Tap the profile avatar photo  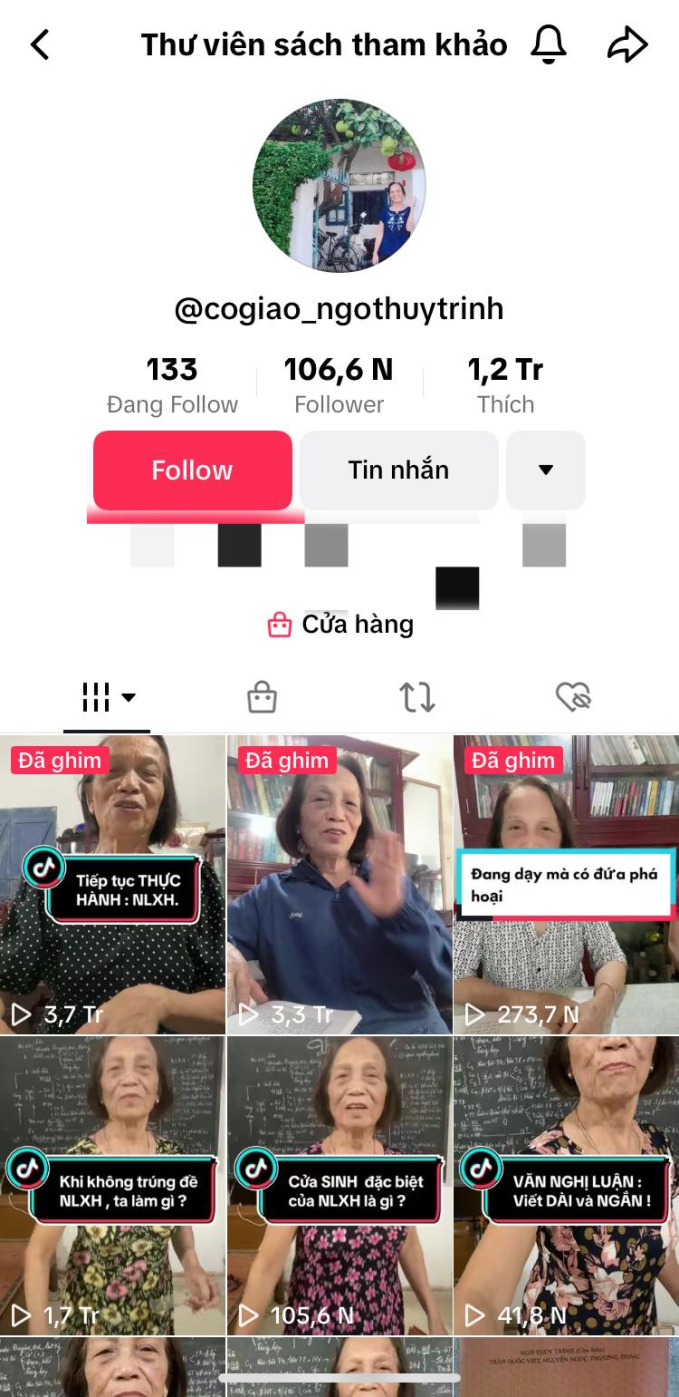point(339,185)
